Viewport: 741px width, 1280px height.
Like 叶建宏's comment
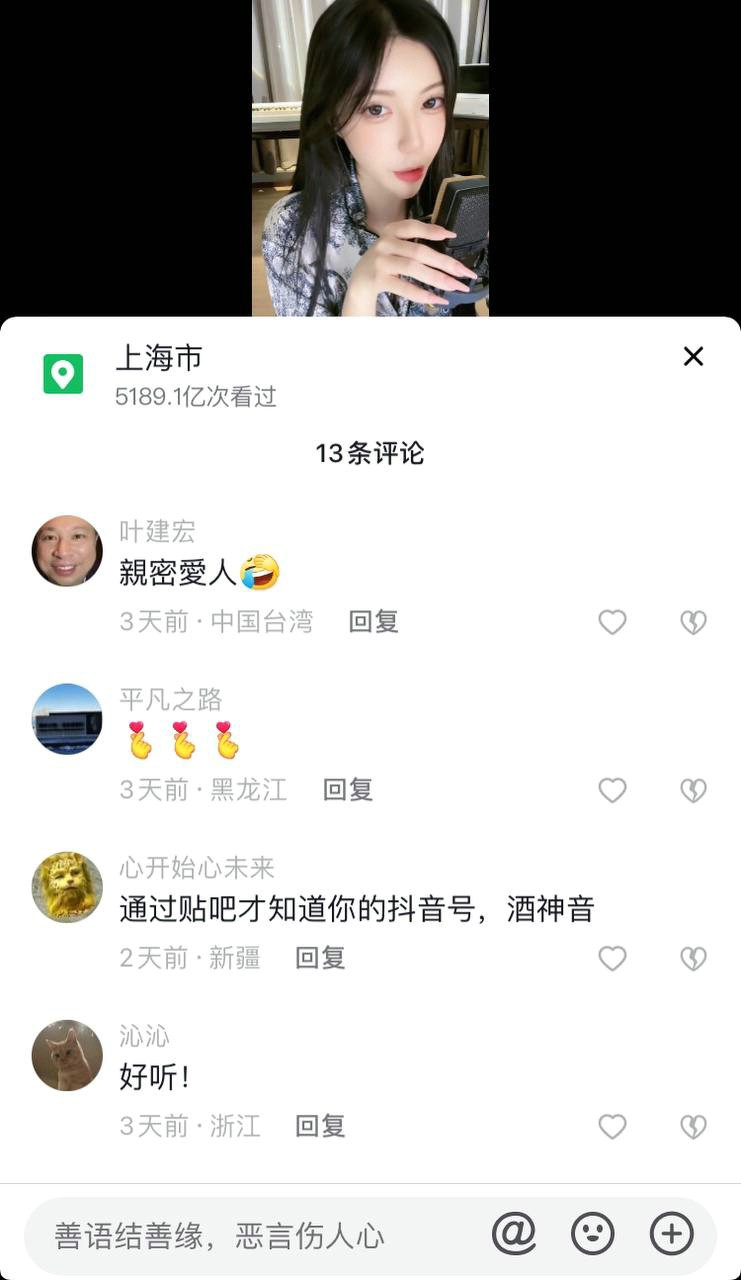(612, 622)
